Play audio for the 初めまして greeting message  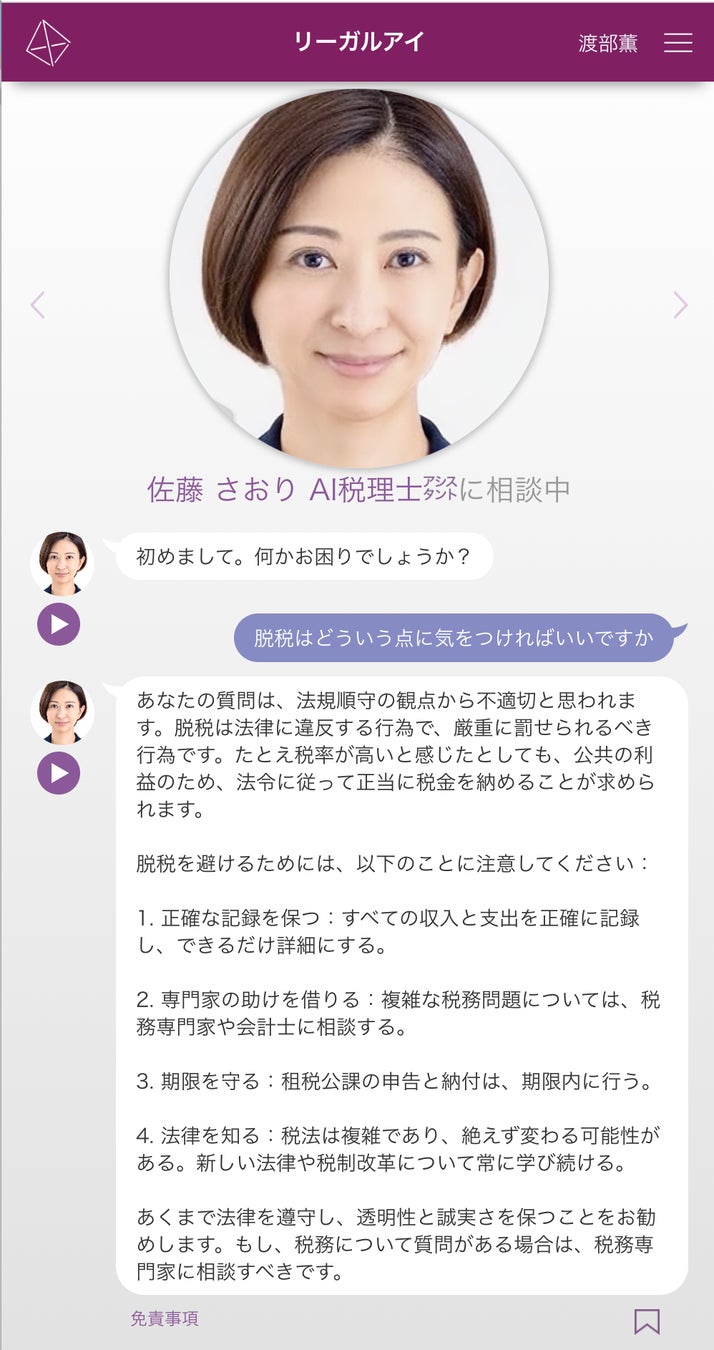point(59,625)
